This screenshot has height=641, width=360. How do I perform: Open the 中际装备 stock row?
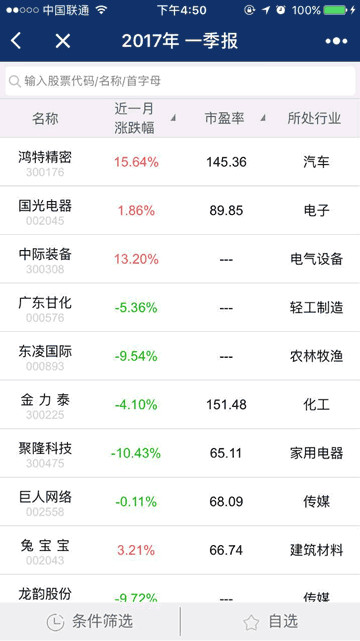click(x=180, y=259)
